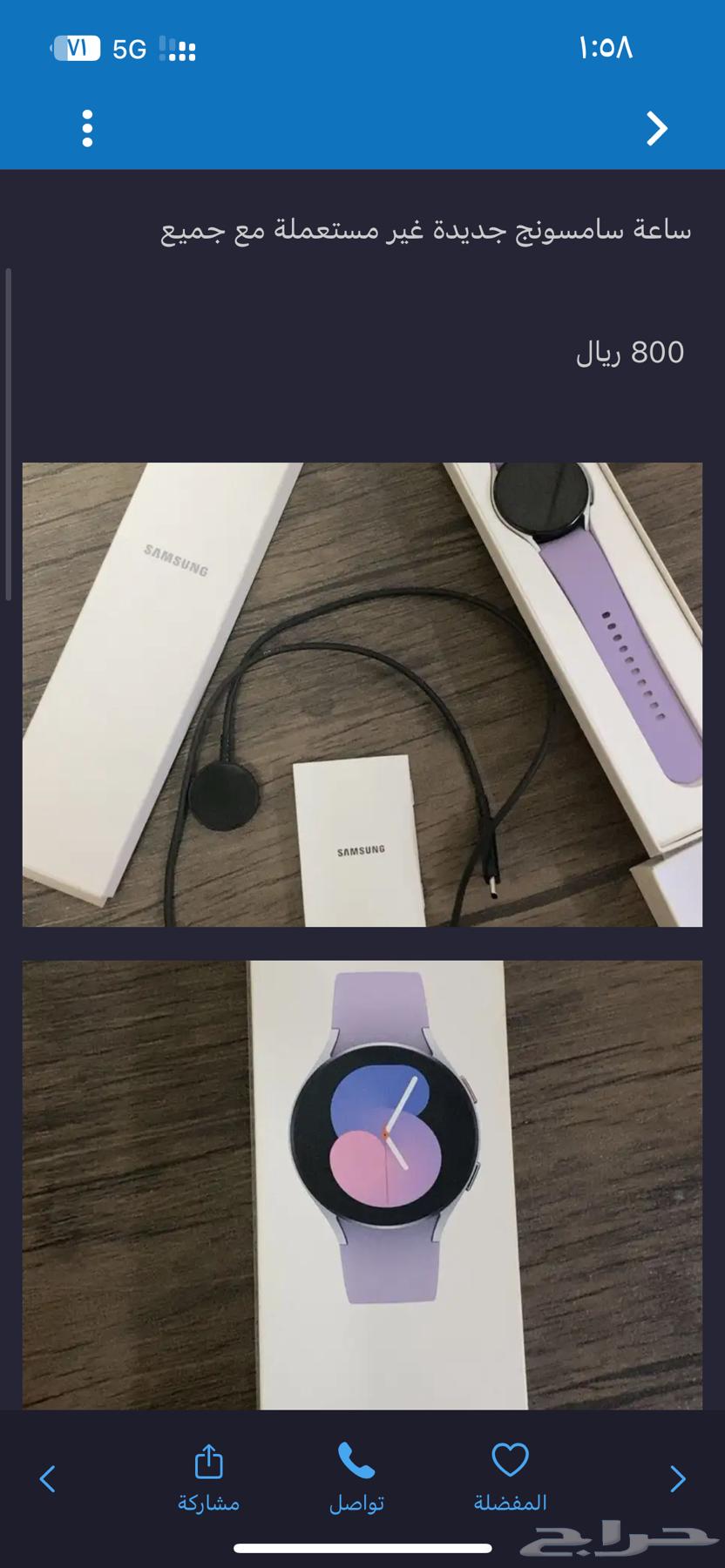Go to the previous listing using the left arrow
The image size is (725, 1568).
click(48, 1478)
